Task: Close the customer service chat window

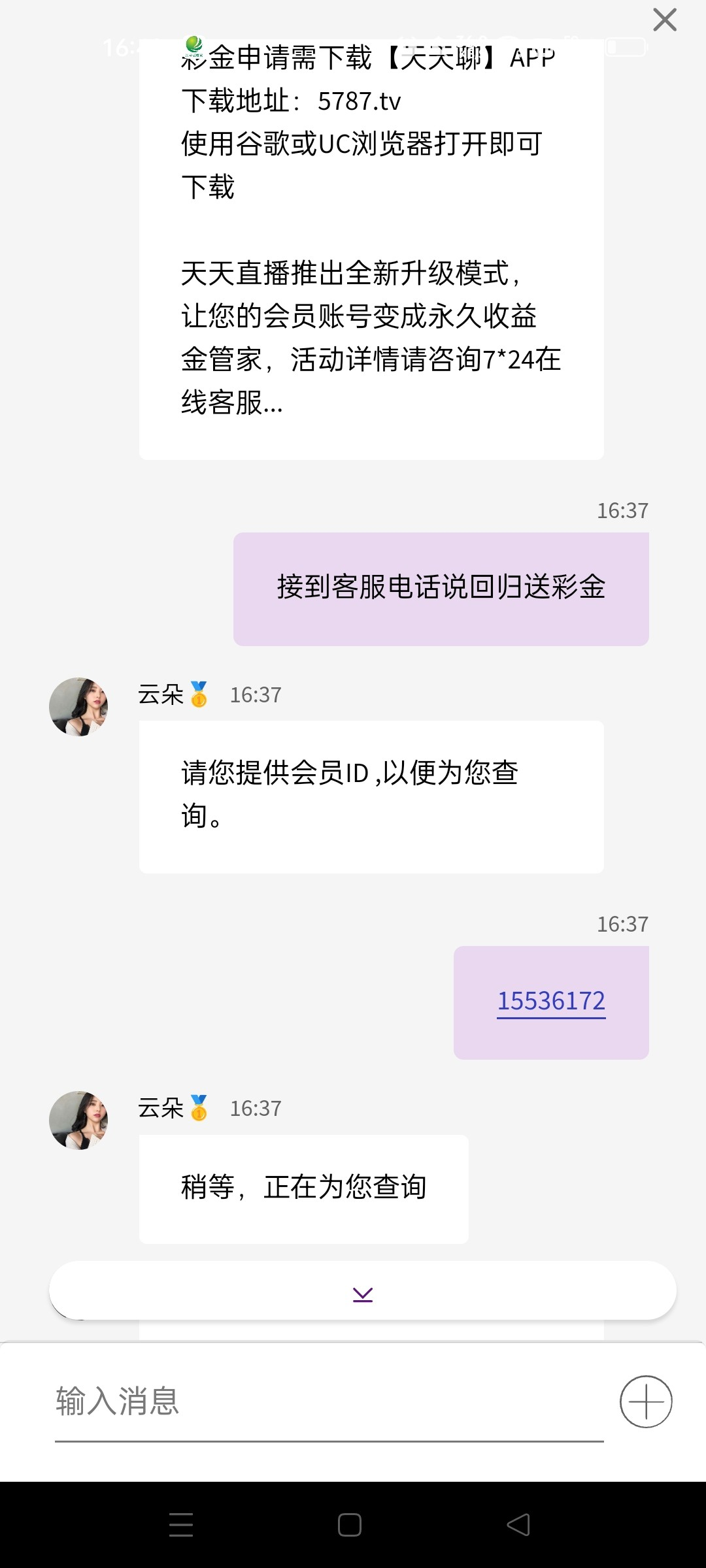Action: pos(665,20)
